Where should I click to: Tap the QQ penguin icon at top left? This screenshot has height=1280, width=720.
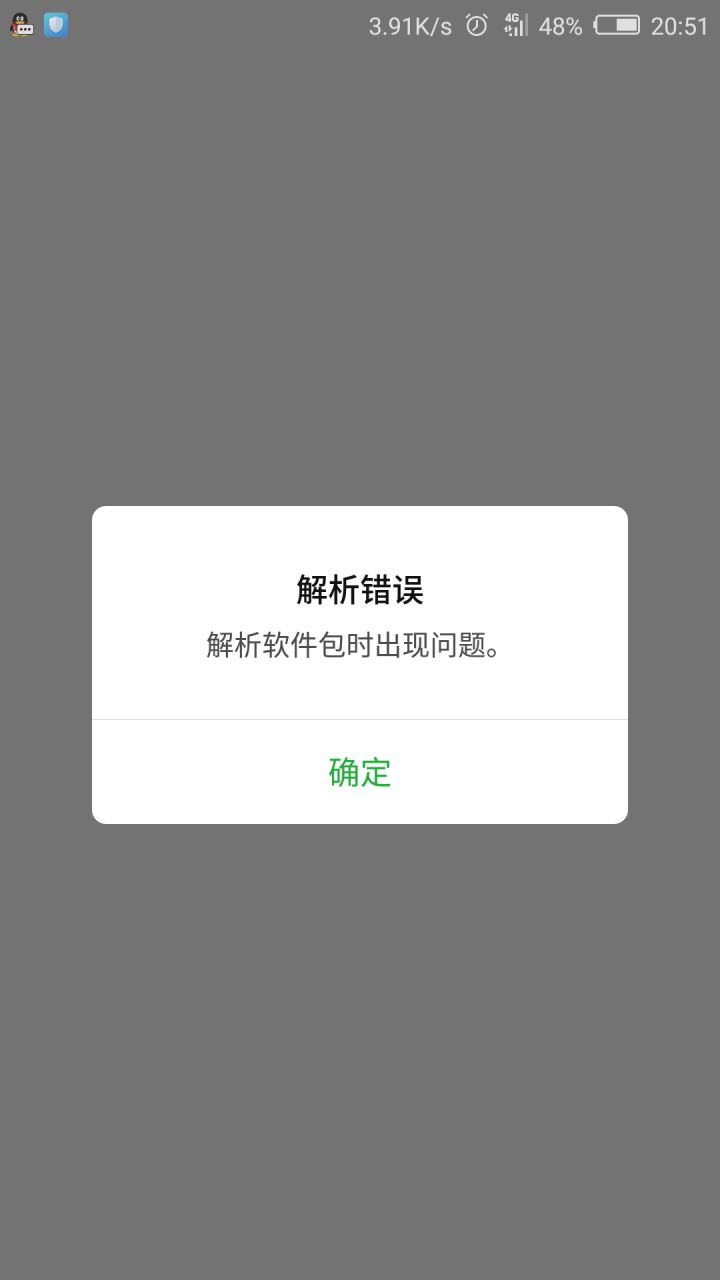20,25
